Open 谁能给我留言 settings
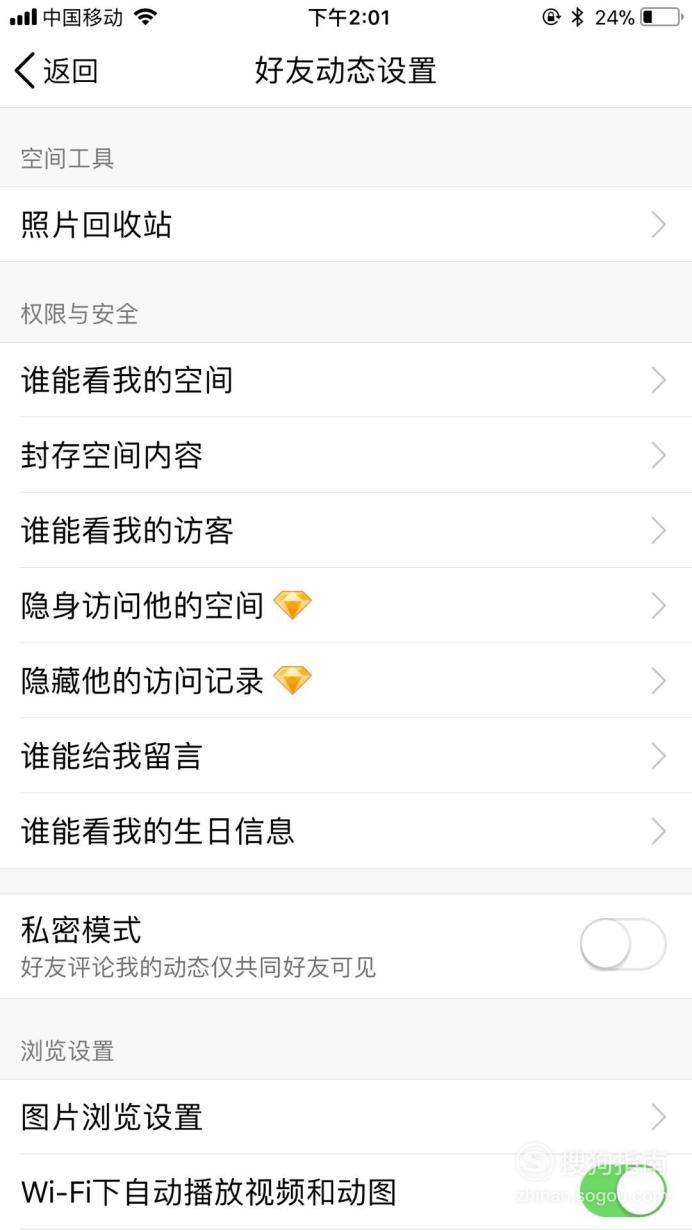692x1230 pixels. click(346, 755)
